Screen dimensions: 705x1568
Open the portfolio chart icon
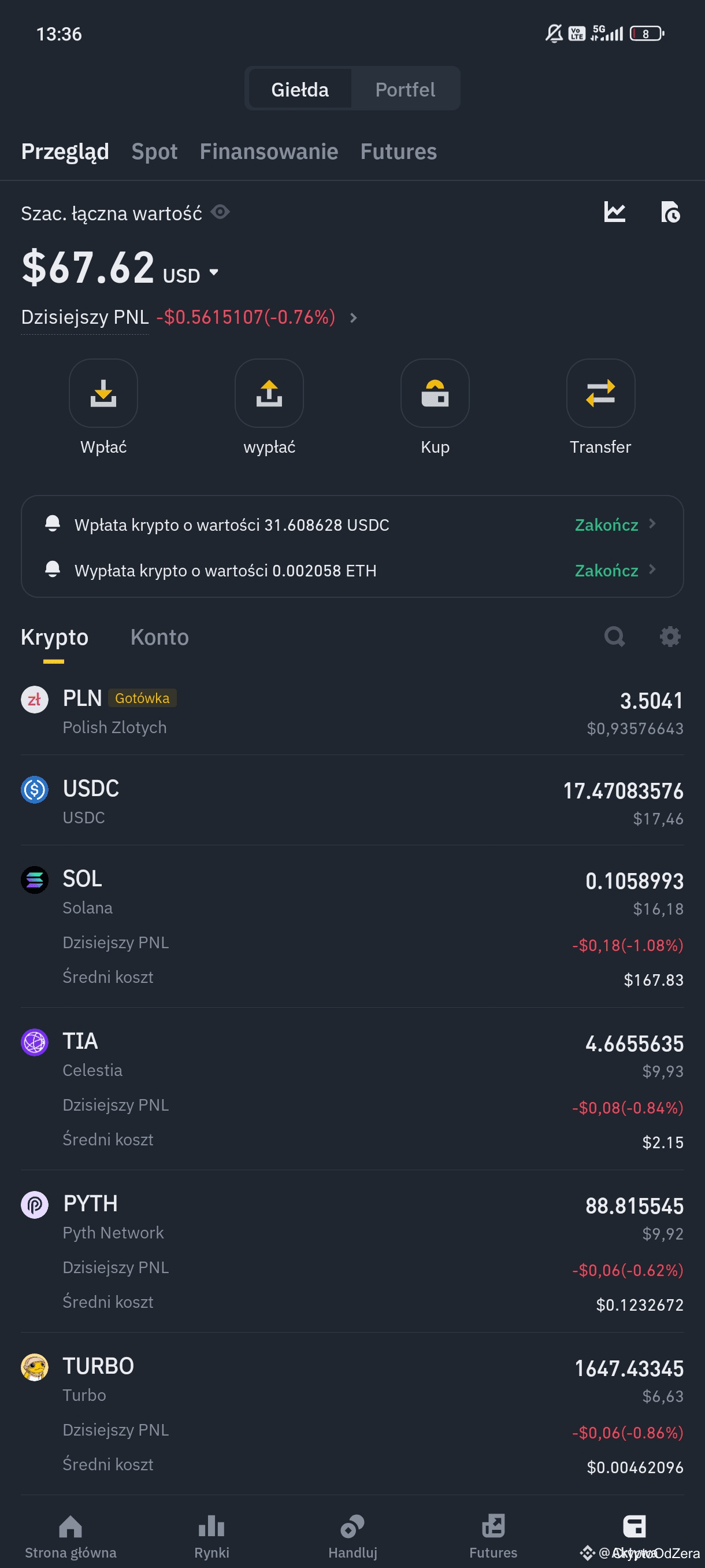tap(614, 212)
